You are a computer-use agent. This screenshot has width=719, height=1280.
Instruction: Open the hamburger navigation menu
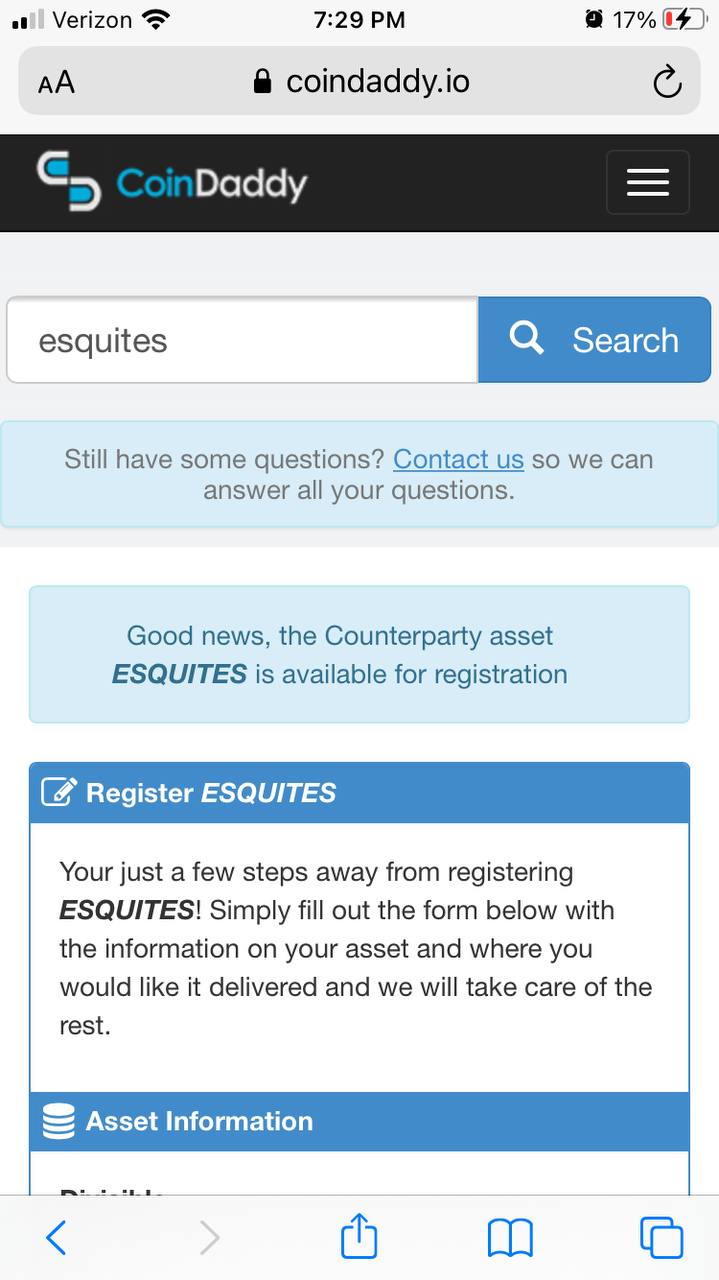[647, 182]
